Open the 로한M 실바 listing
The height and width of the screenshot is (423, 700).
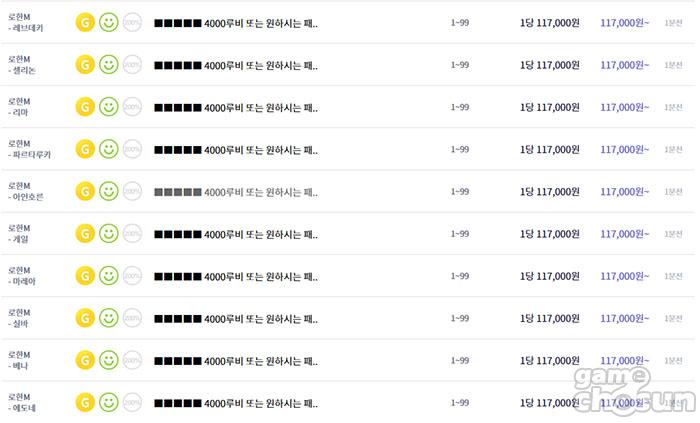[236, 318]
